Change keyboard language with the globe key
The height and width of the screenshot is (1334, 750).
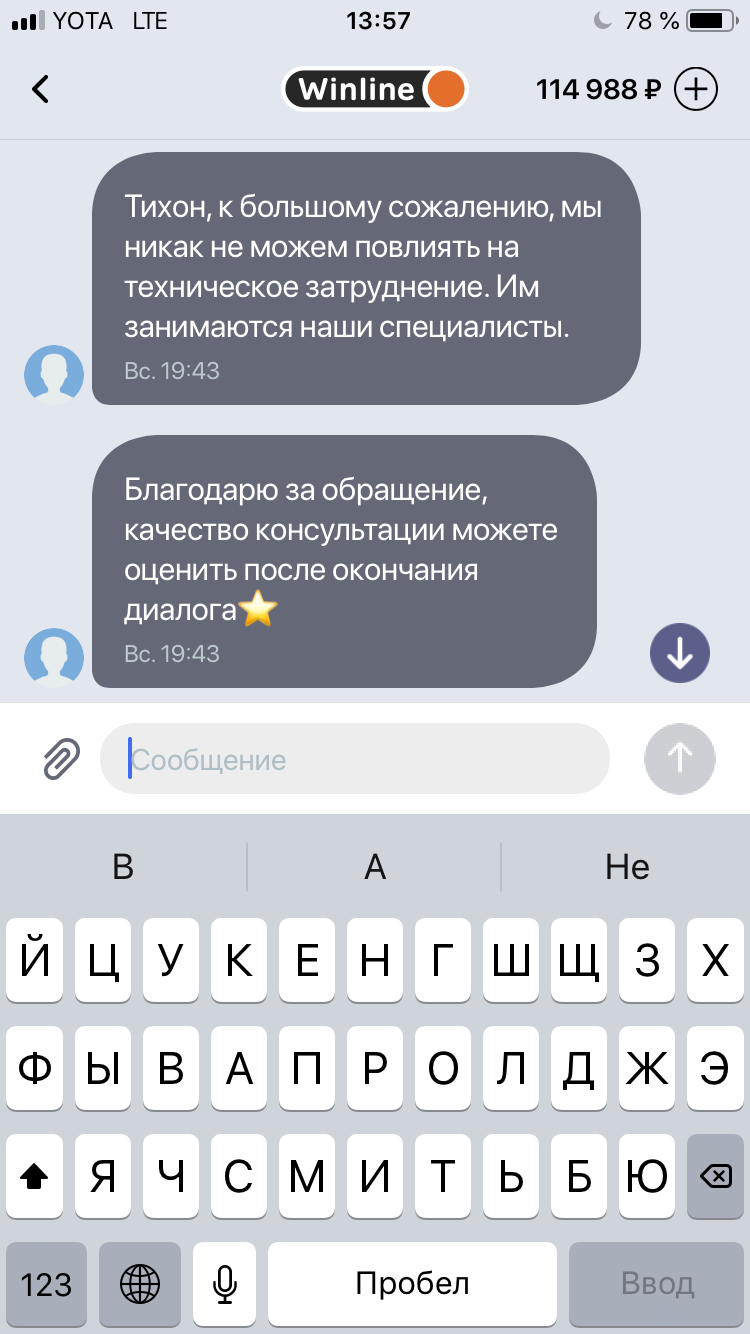(x=140, y=1283)
